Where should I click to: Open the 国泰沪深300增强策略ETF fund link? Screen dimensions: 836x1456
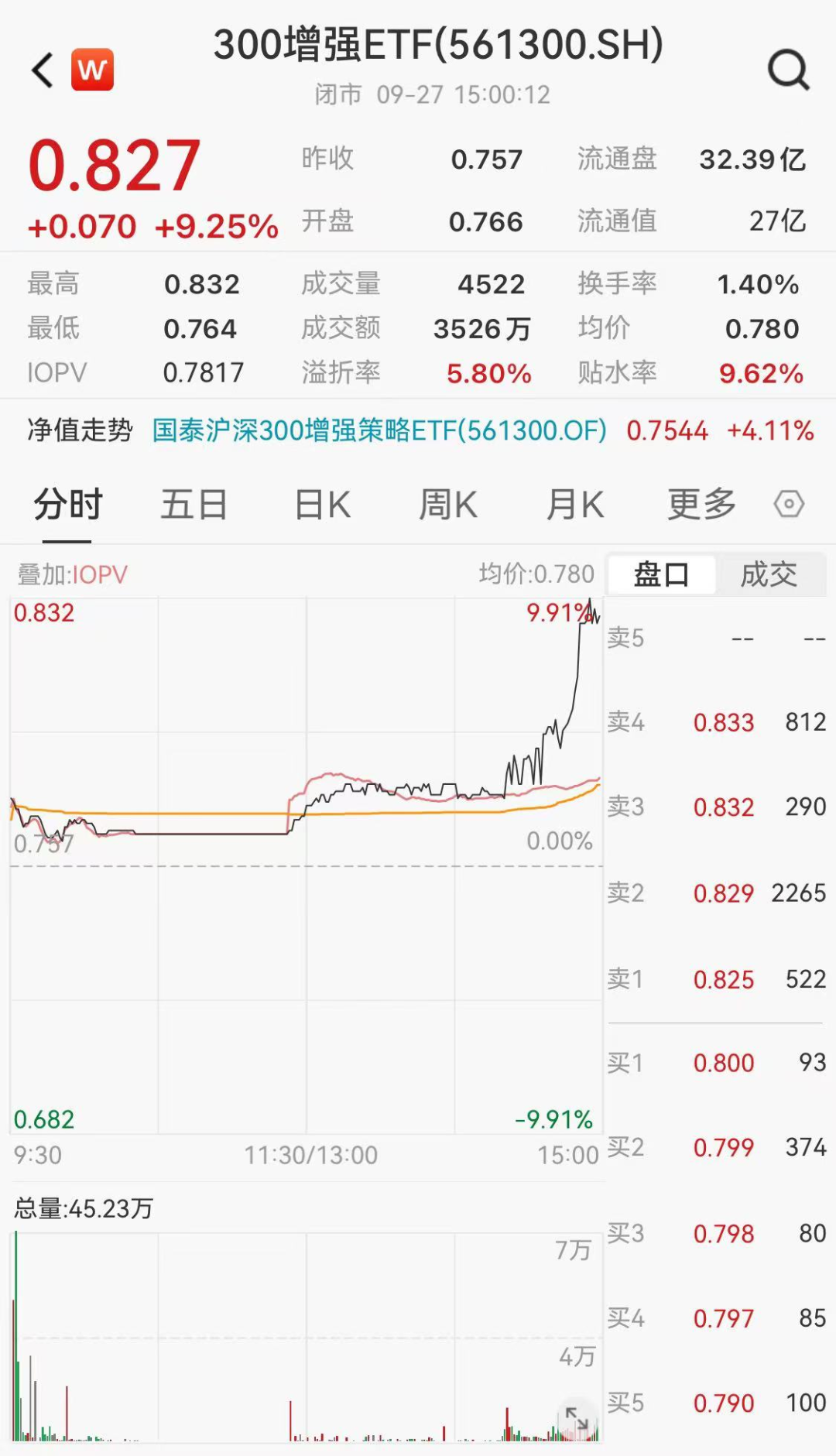click(379, 430)
